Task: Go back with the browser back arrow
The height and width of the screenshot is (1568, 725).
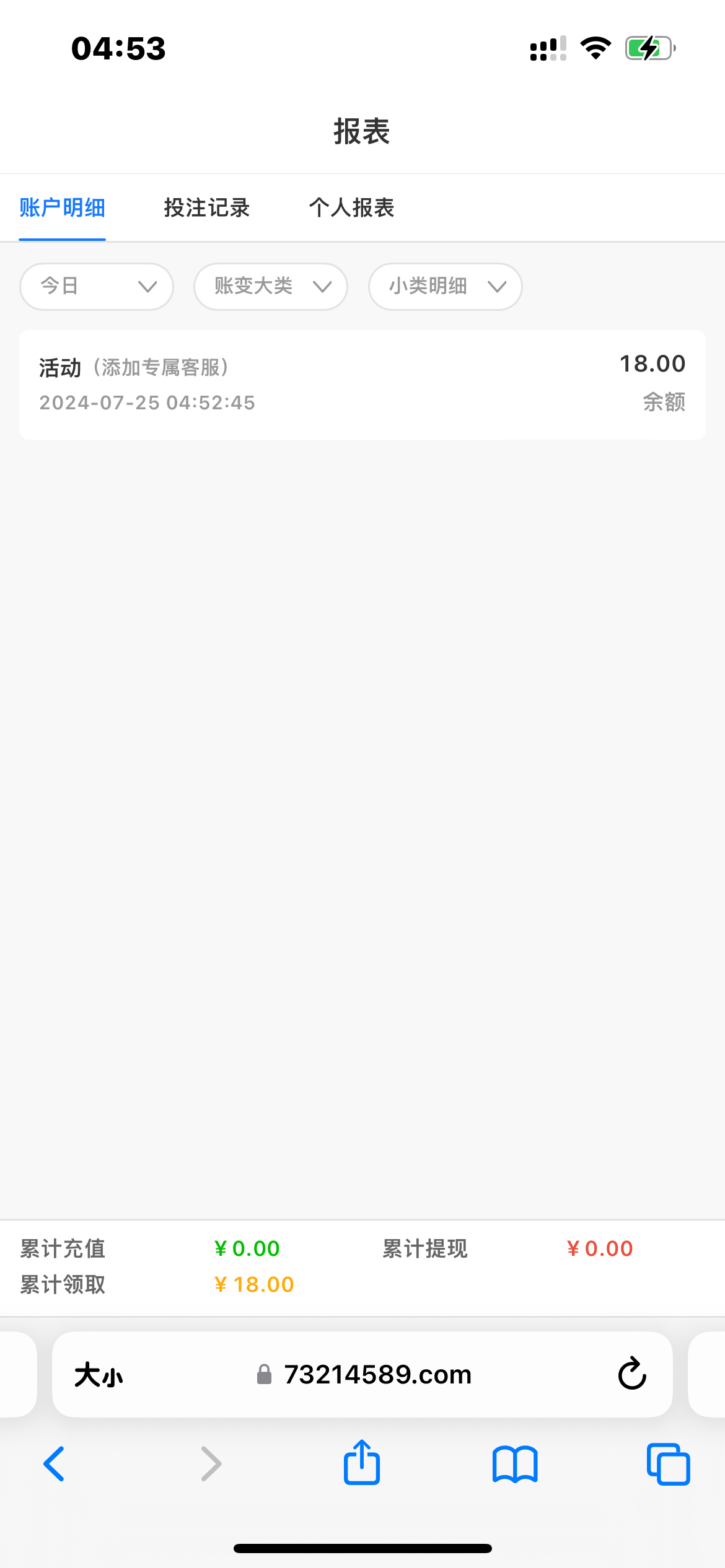Action: tap(54, 1464)
